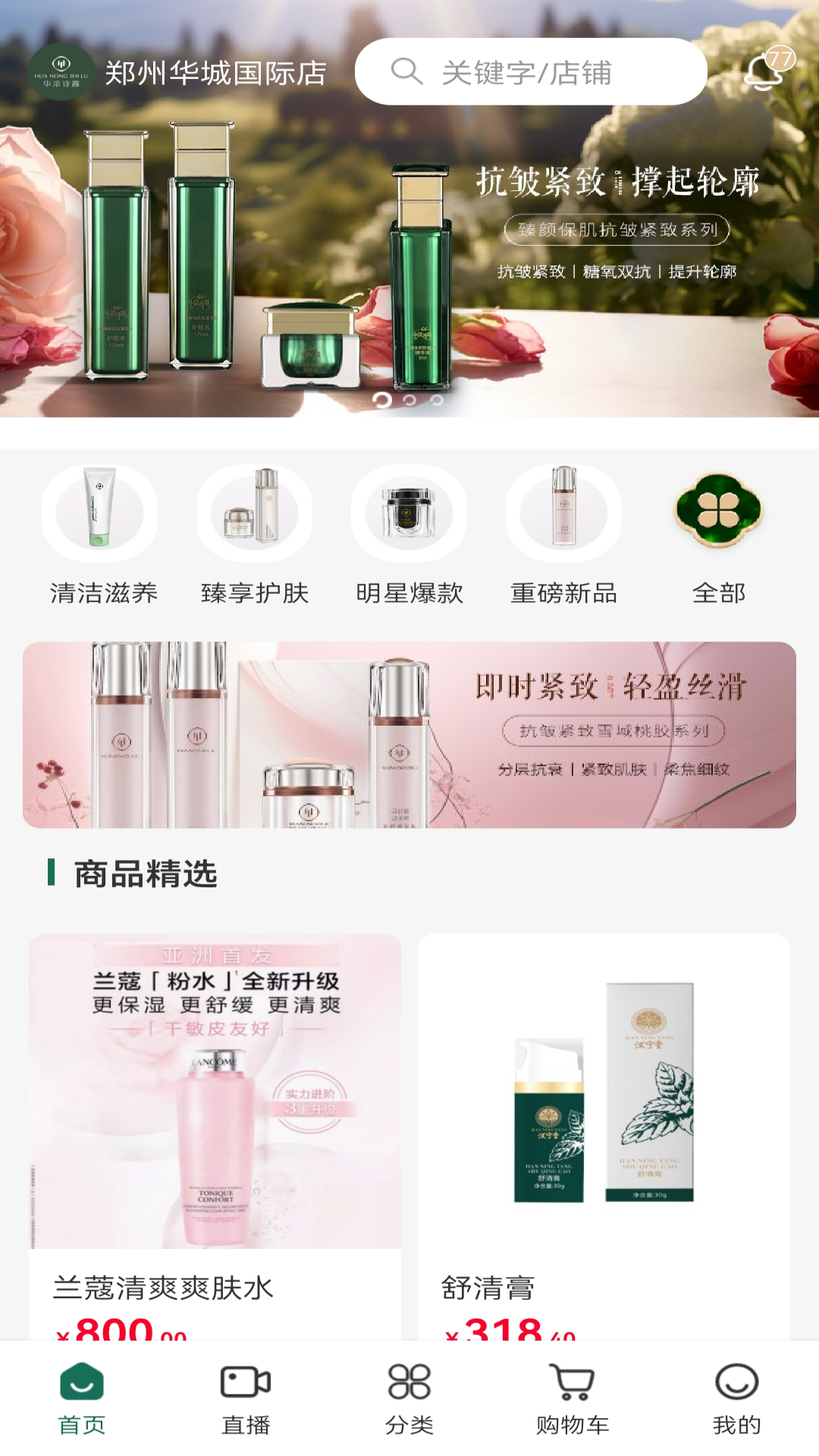
Task: Open the 清洁滋养 category
Action: click(101, 536)
